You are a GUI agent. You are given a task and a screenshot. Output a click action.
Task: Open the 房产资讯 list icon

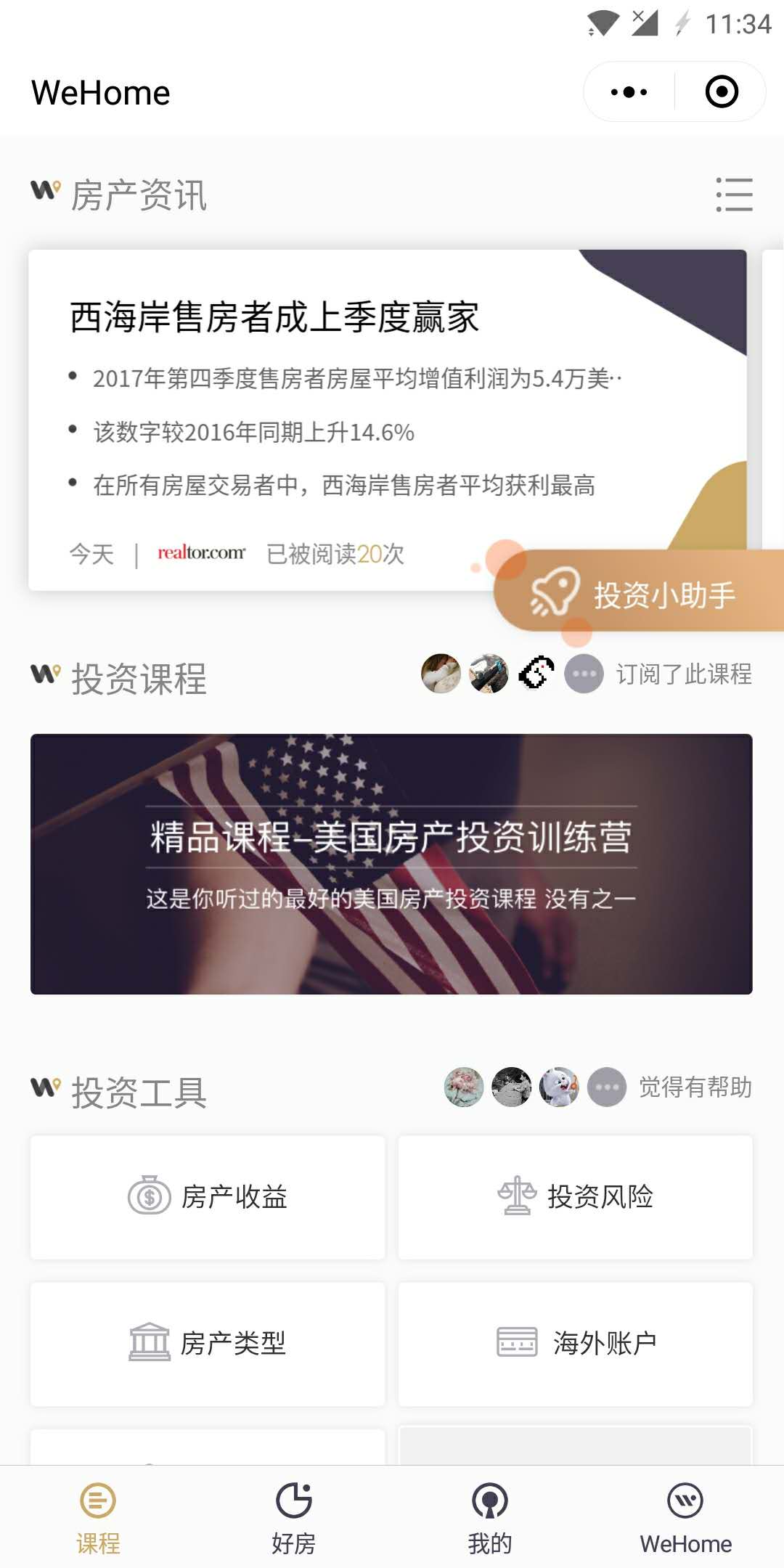click(734, 195)
